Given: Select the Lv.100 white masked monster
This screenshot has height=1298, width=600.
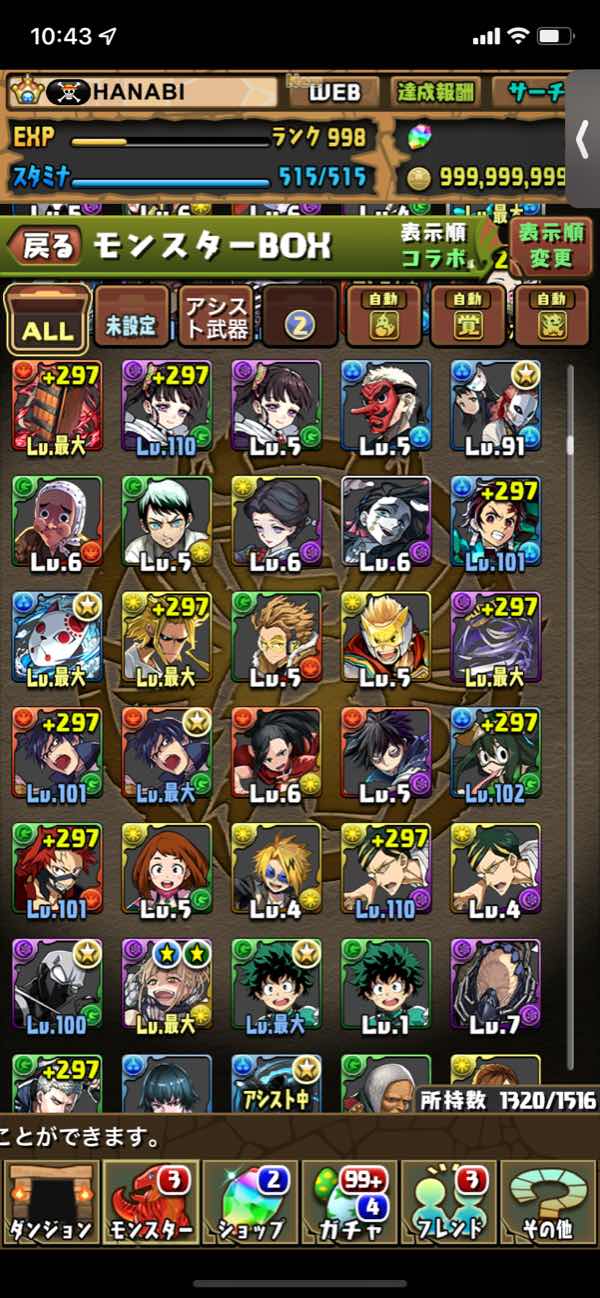Looking at the screenshot, I should pyautogui.click(x=57, y=983).
